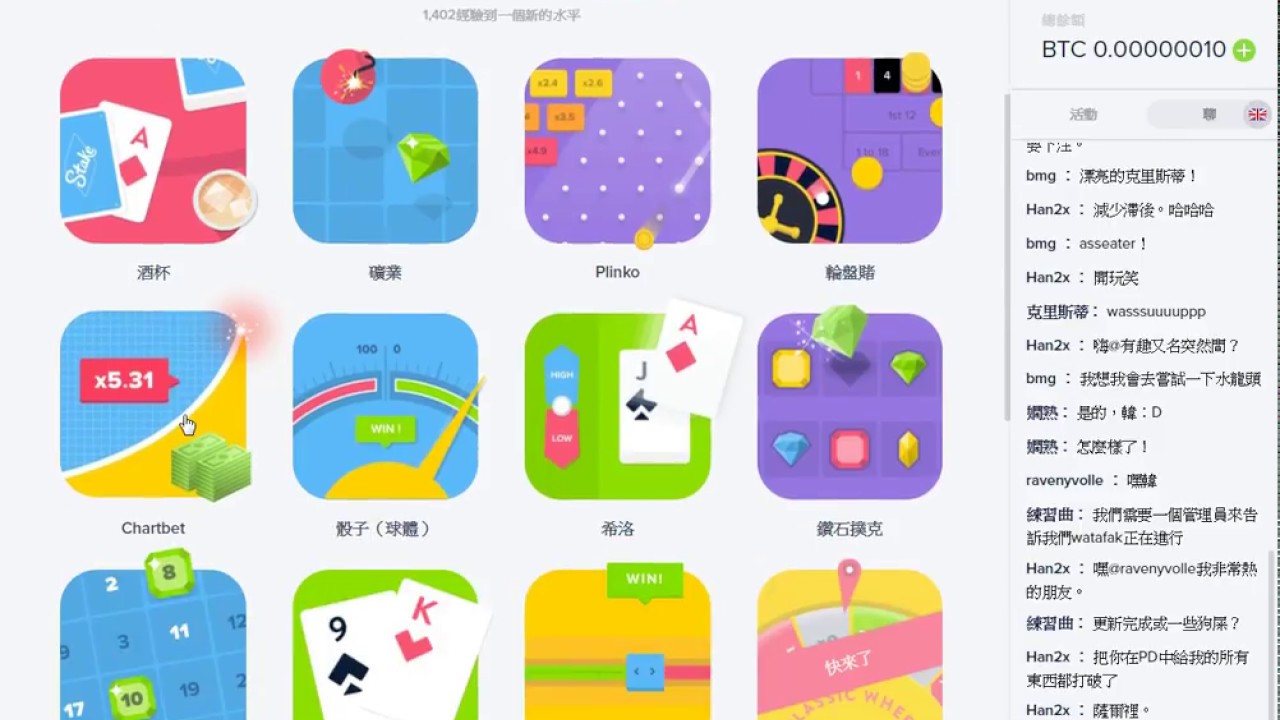Change chat language via the UK flag
Screen dimensions: 1280x720
click(x=1257, y=114)
